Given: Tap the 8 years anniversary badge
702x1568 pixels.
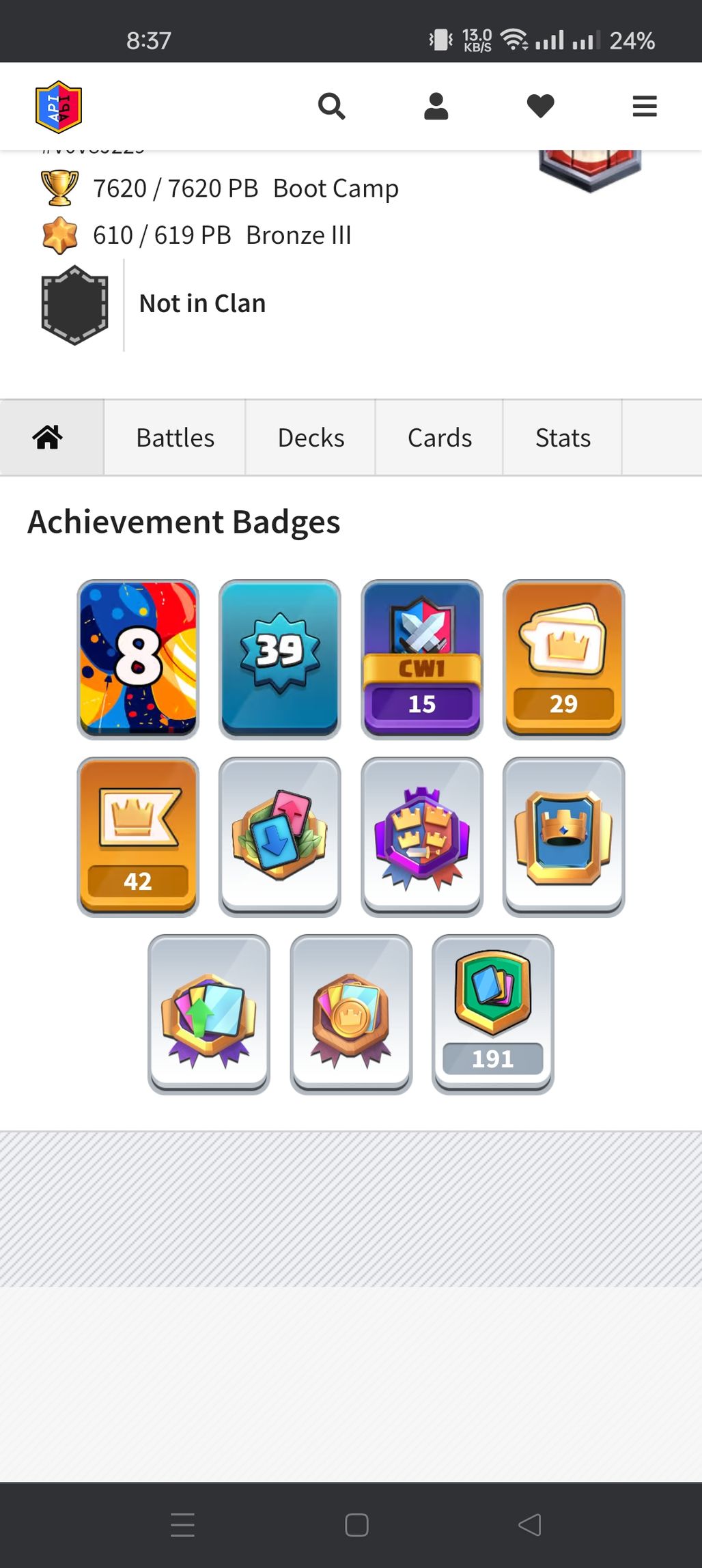Looking at the screenshot, I should pyautogui.click(x=138, y=659).
